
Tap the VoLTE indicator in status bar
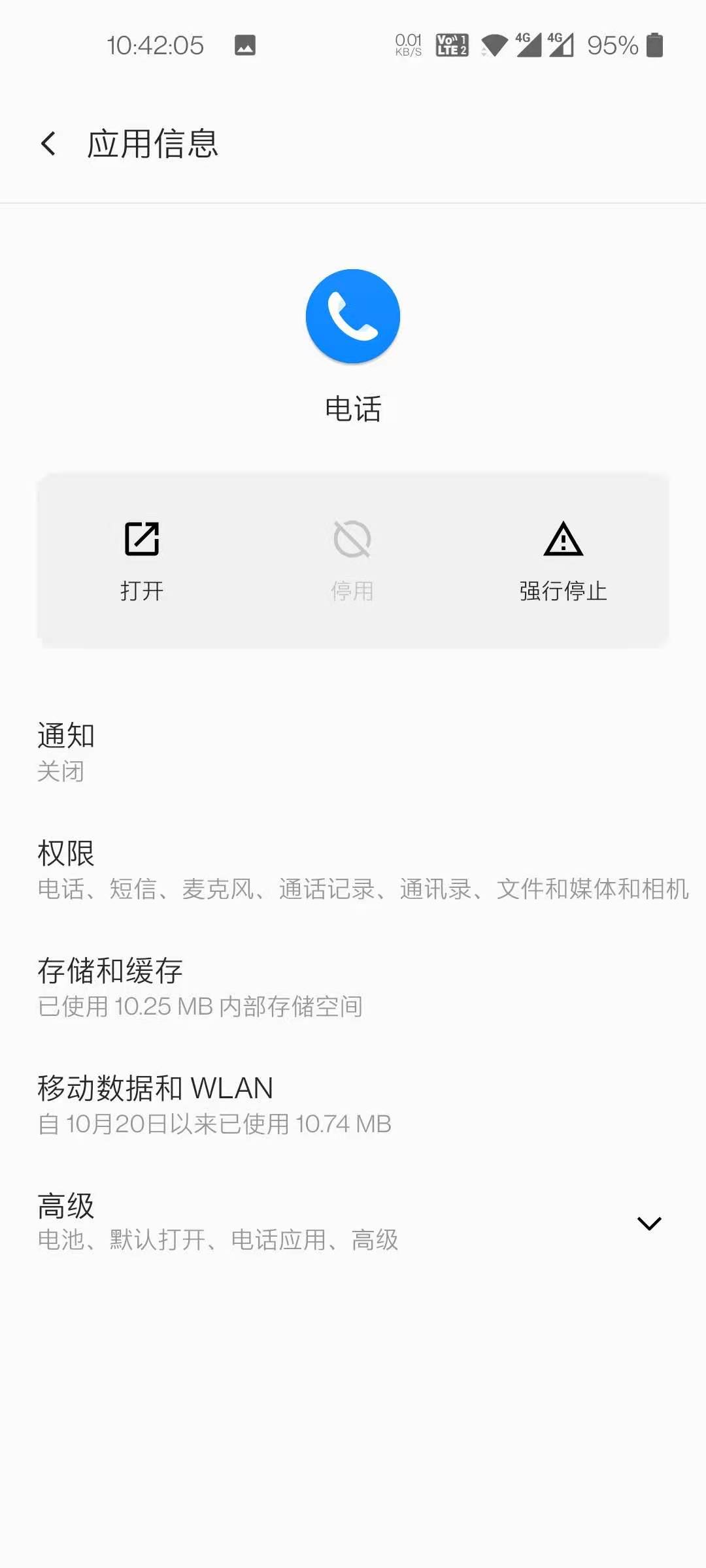point(451,44)
